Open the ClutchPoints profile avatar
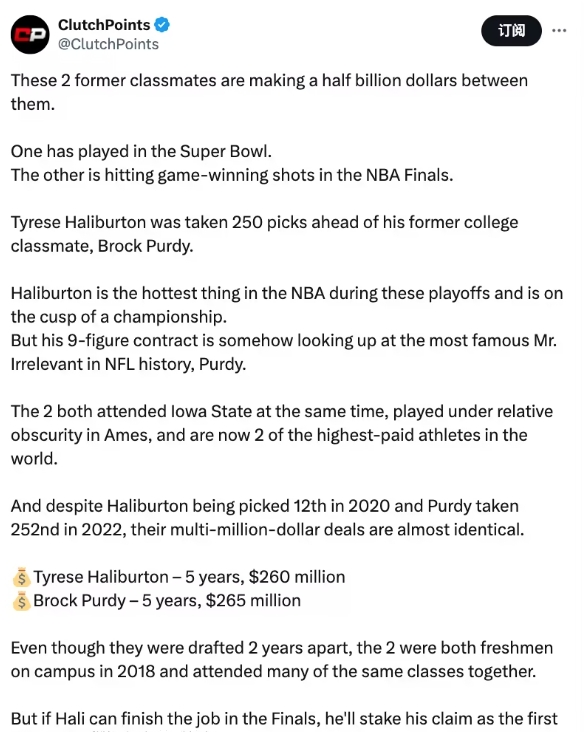Screen dimensions: 584x732 click(x=30, y=34)
